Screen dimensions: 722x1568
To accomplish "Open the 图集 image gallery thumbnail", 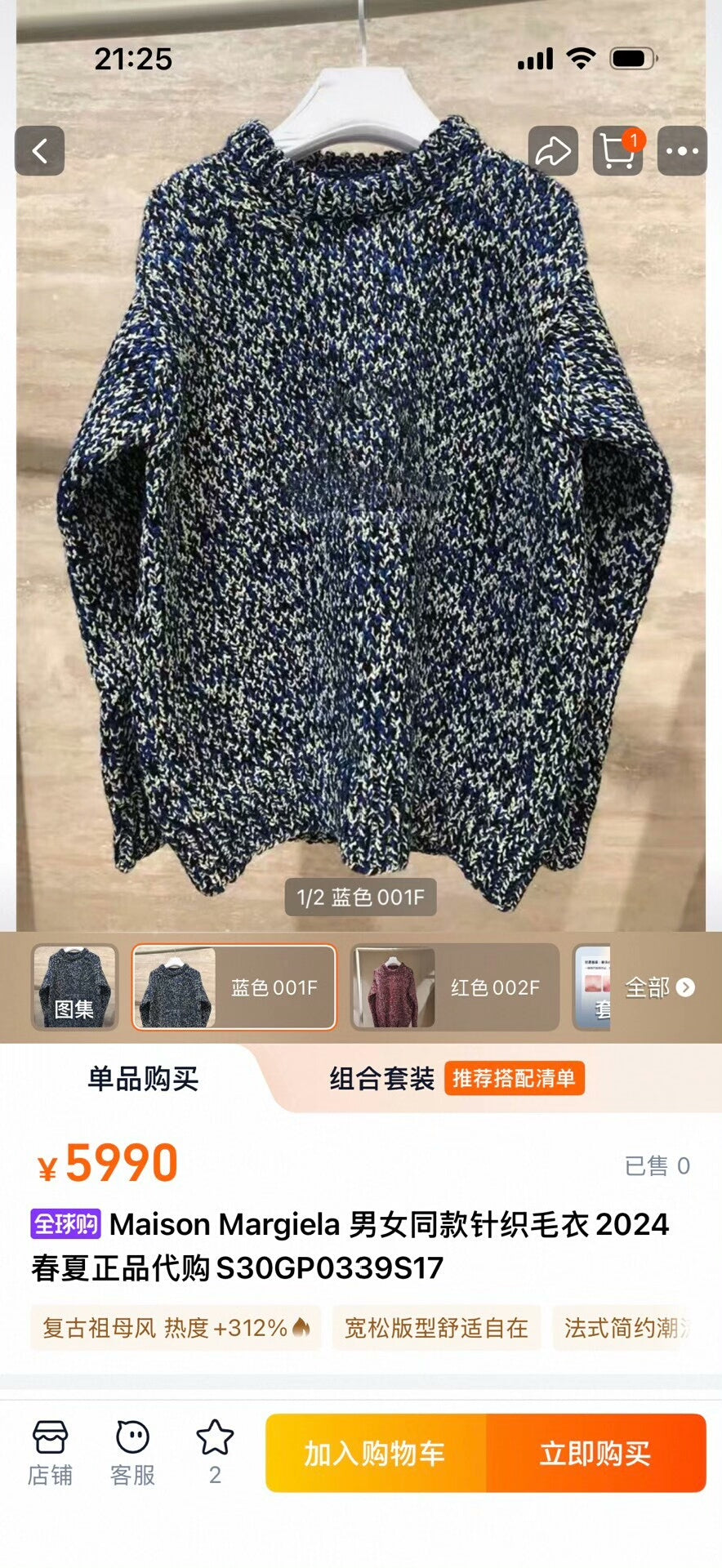I will (x=74, y=986).
